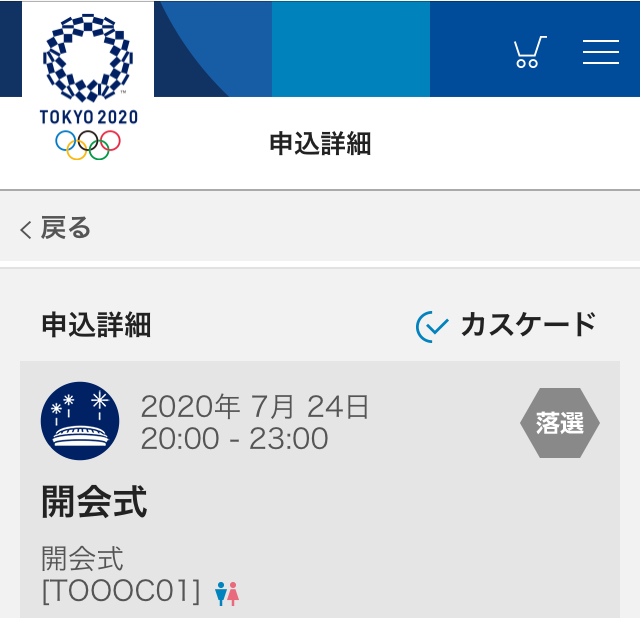Toggle the カスケード checkmark
Image resolution: width=640 pixels, height=618 pixels.
432,325
